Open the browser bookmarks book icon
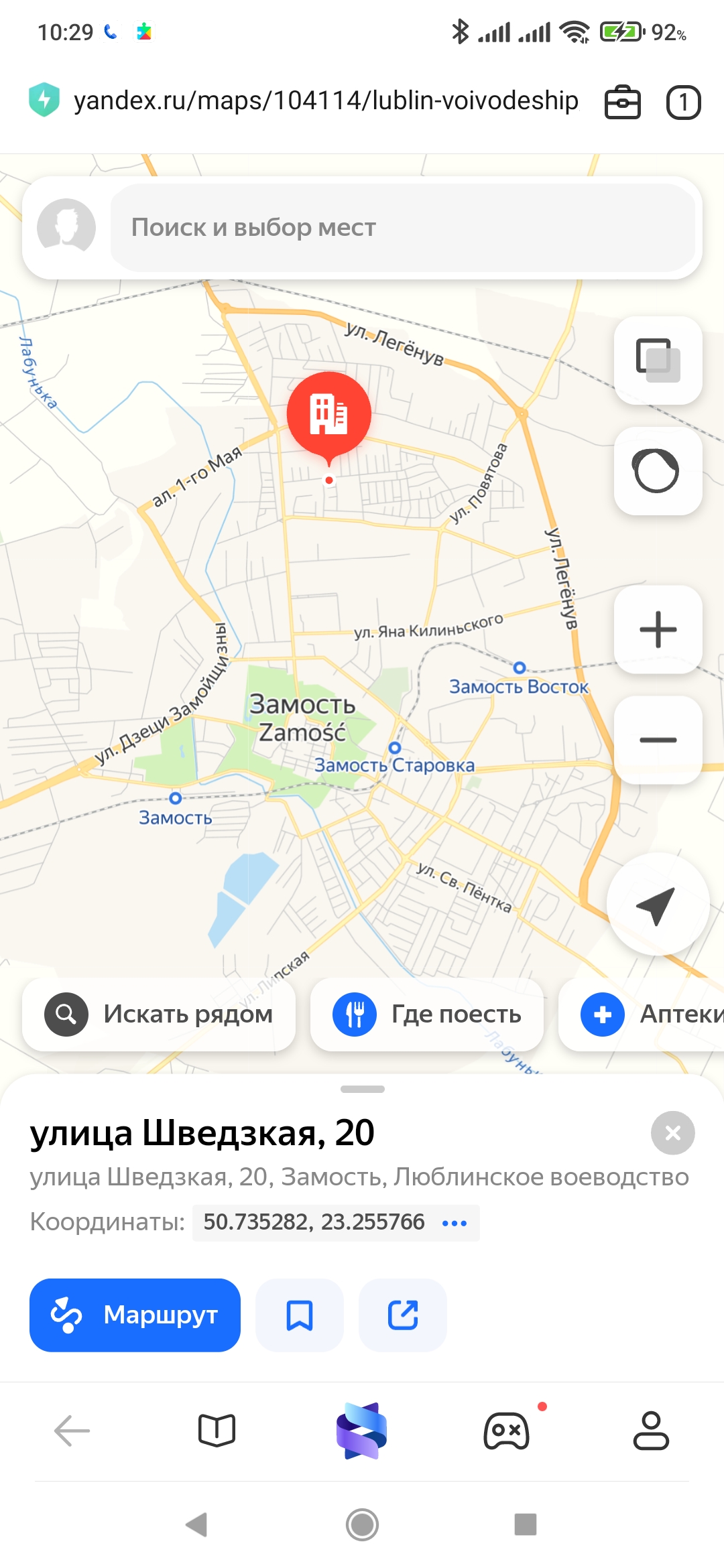Viewport: 724px width, 1568px height. pos(217,1431)
